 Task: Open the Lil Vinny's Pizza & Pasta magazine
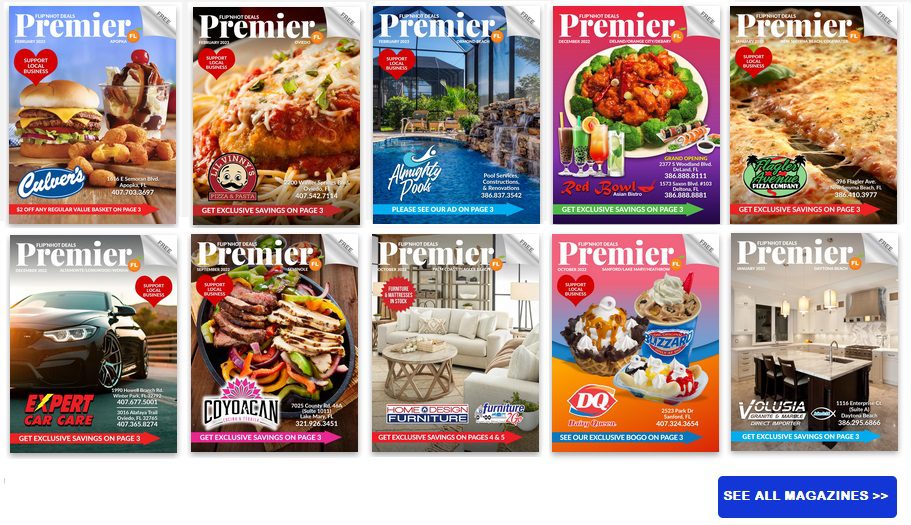point(275,114)
